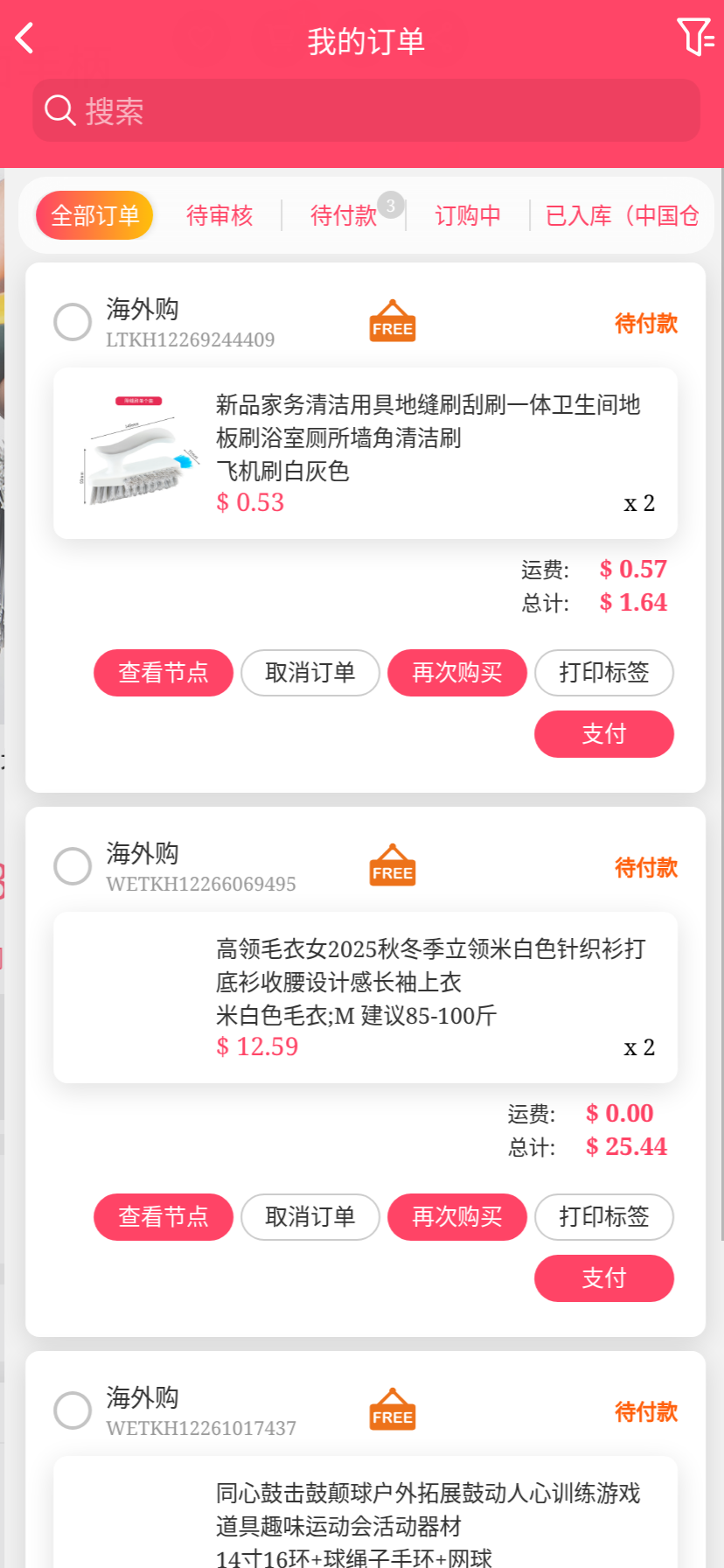This screenshot has height=1568, width=724.
Task: Tap 再次购买 for order LTKH12269244409
Action: pyautogui.click(x=457, y=673)
